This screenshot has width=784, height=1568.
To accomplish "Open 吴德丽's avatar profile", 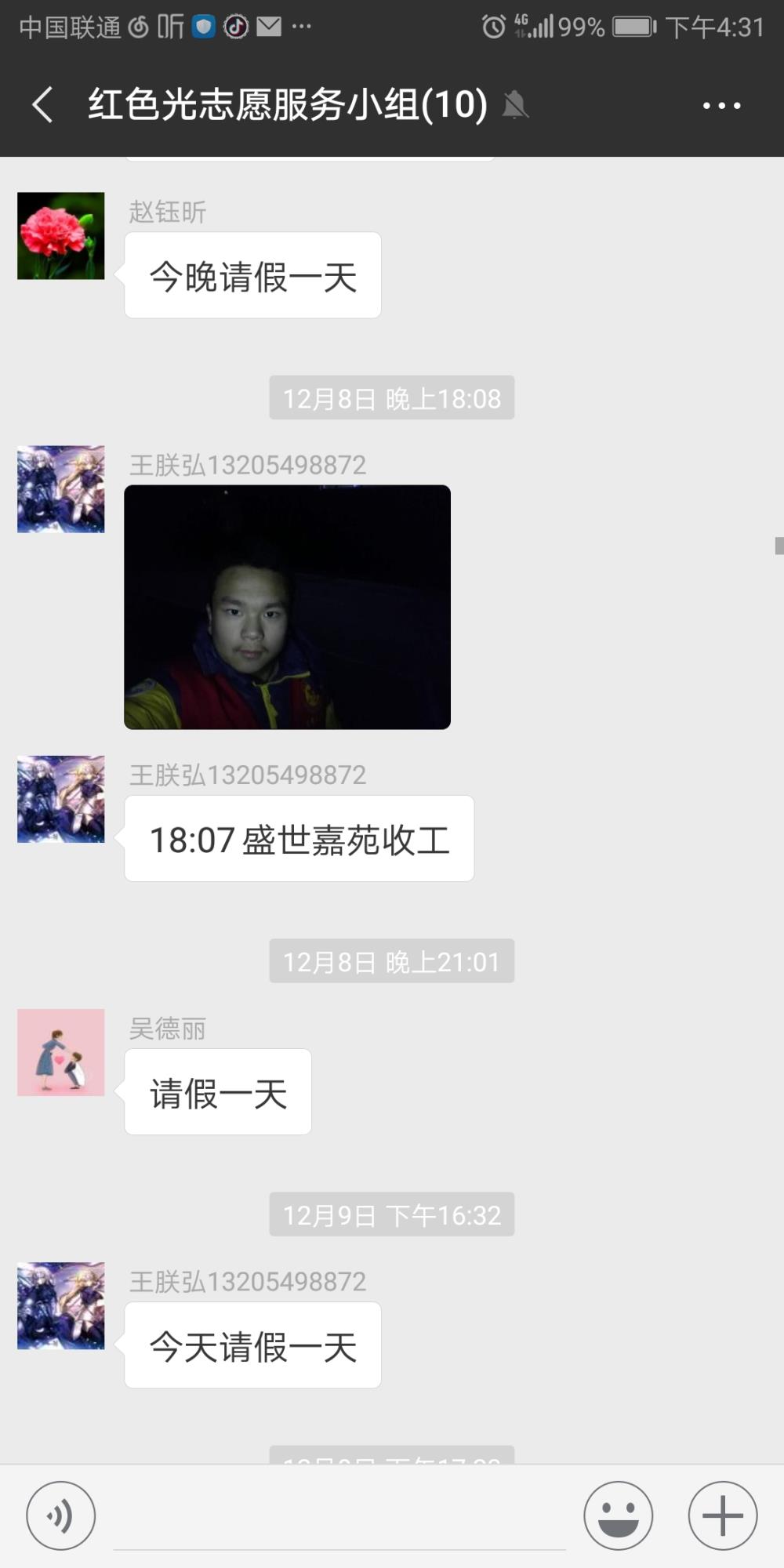I will click(61, 1052).
